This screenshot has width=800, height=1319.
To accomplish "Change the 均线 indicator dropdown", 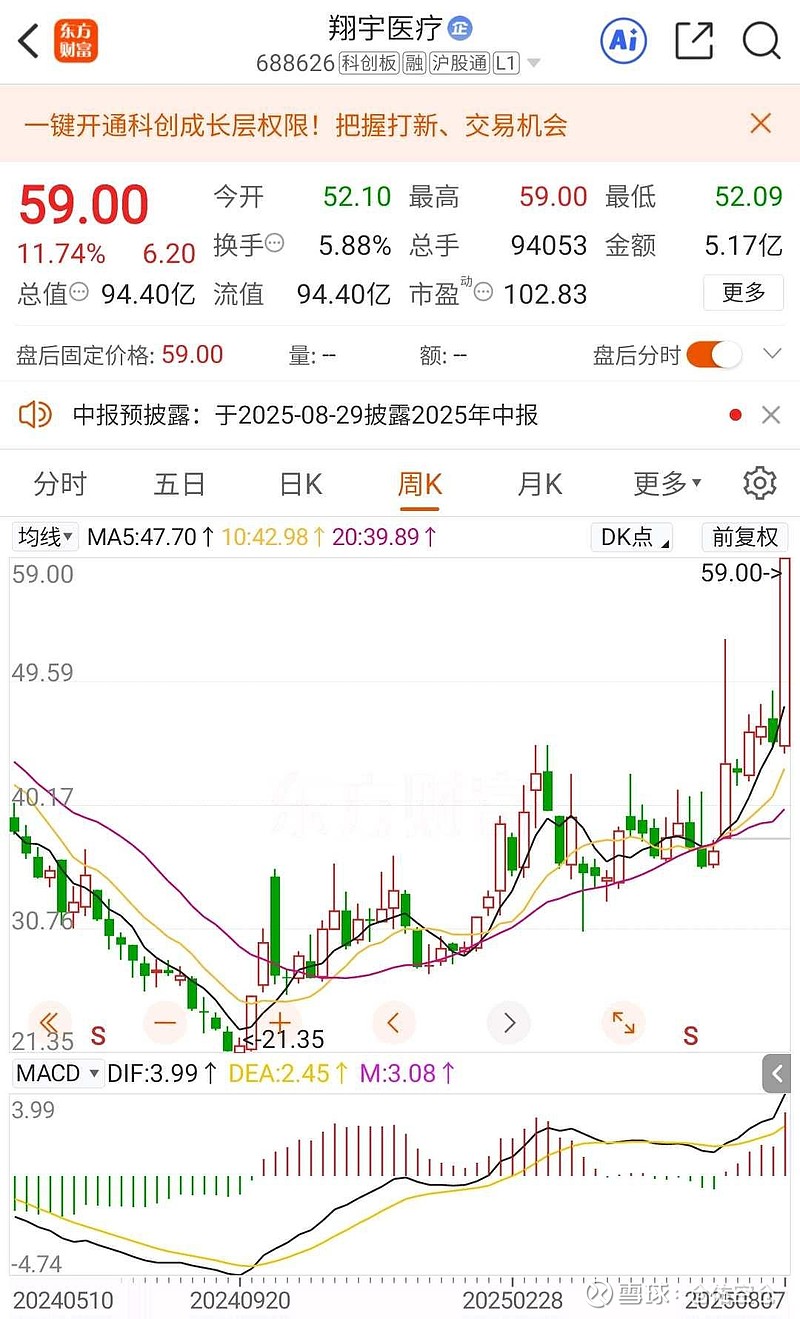I will point(46,537).
